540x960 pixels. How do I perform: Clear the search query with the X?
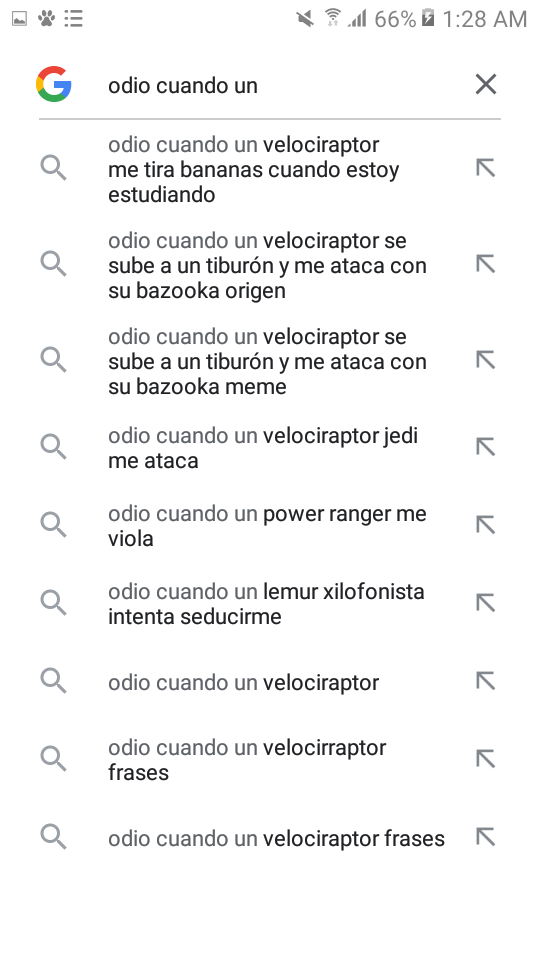486,84
